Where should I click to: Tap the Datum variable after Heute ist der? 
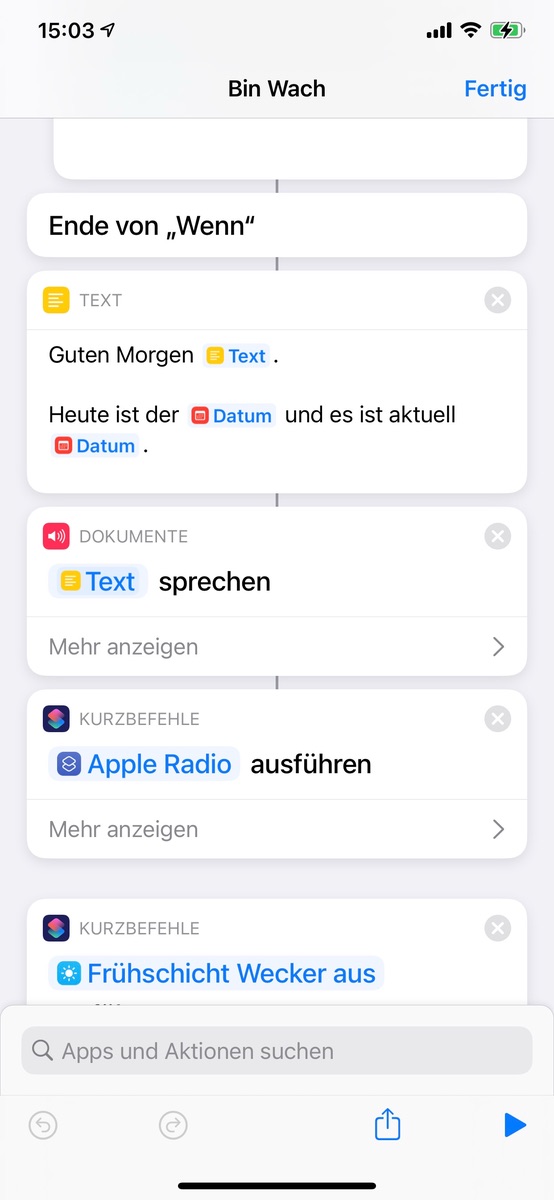[232, 415]
